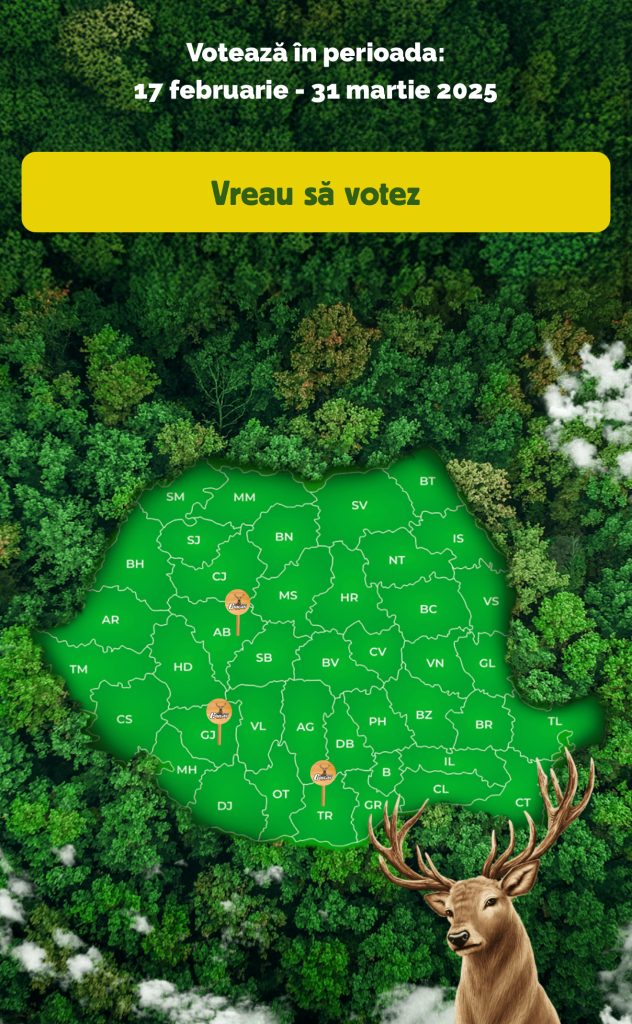
Task: Tap the Vreau să votez button
Action: point(315,193)
